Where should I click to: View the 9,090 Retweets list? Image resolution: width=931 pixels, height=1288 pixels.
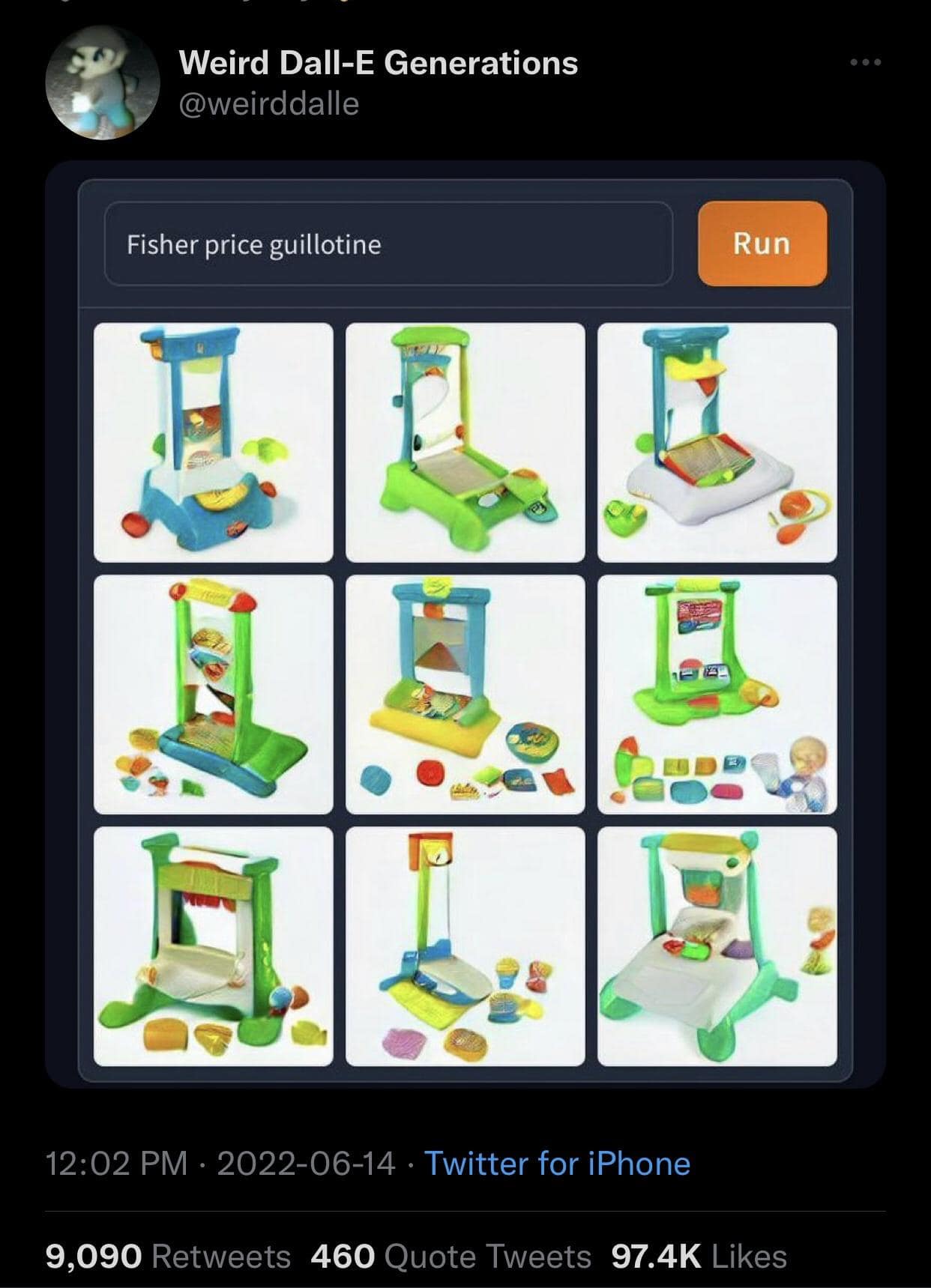[x=168, y=1257]
